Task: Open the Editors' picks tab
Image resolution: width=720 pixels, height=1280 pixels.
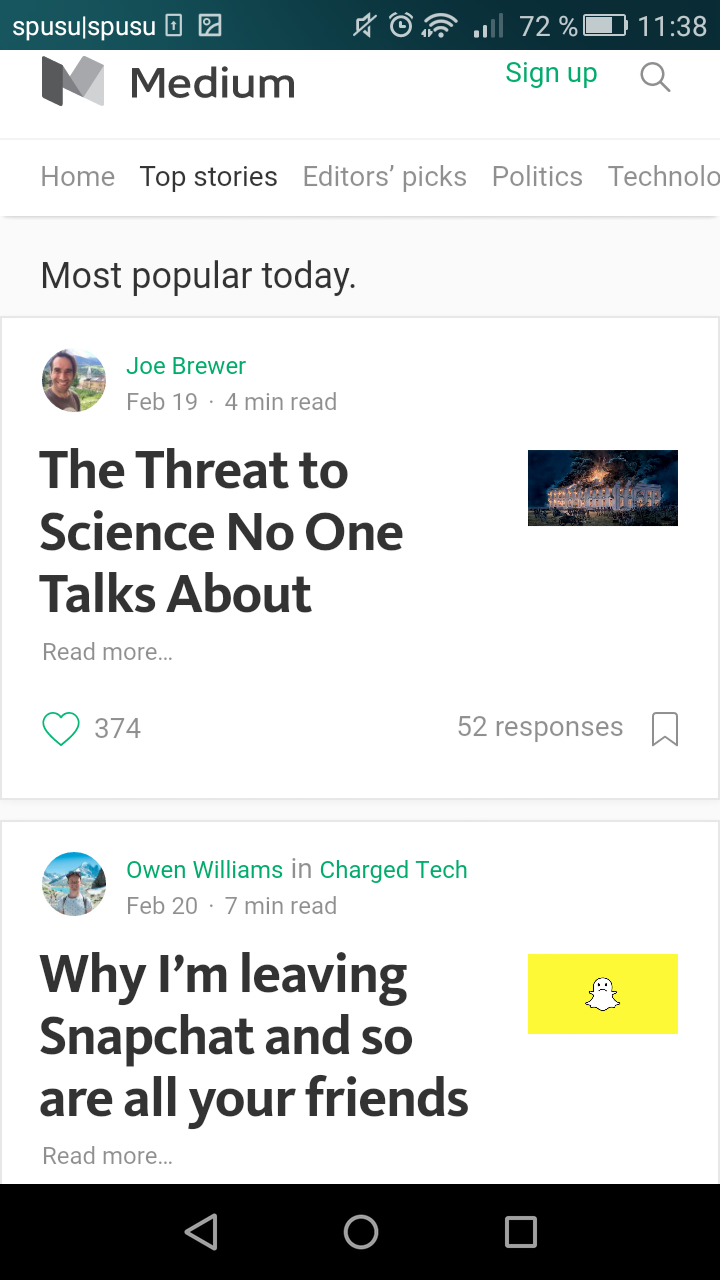Action: pos(385,177)
